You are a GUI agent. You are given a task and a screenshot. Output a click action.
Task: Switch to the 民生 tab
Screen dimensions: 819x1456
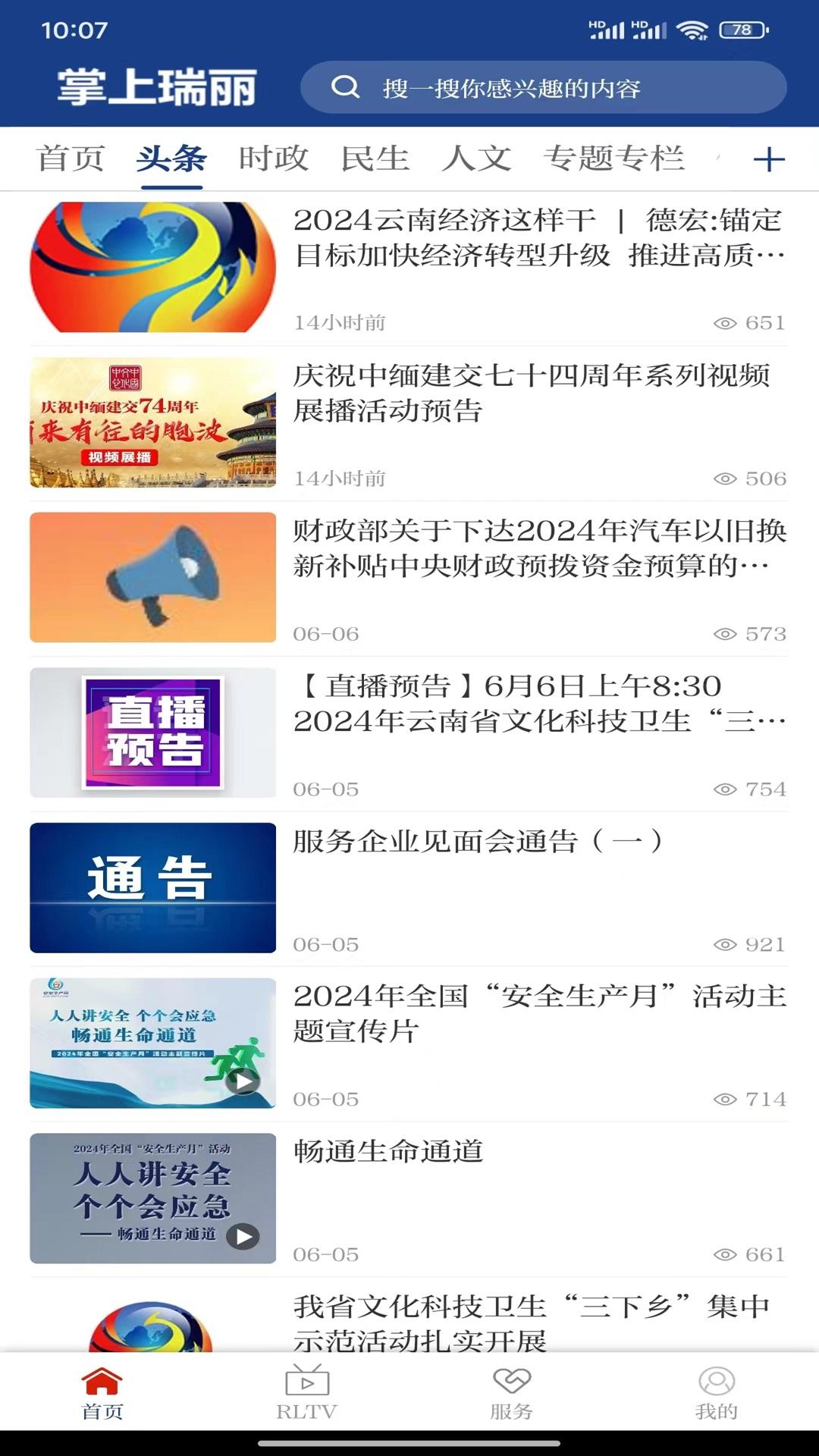(375, 158)
